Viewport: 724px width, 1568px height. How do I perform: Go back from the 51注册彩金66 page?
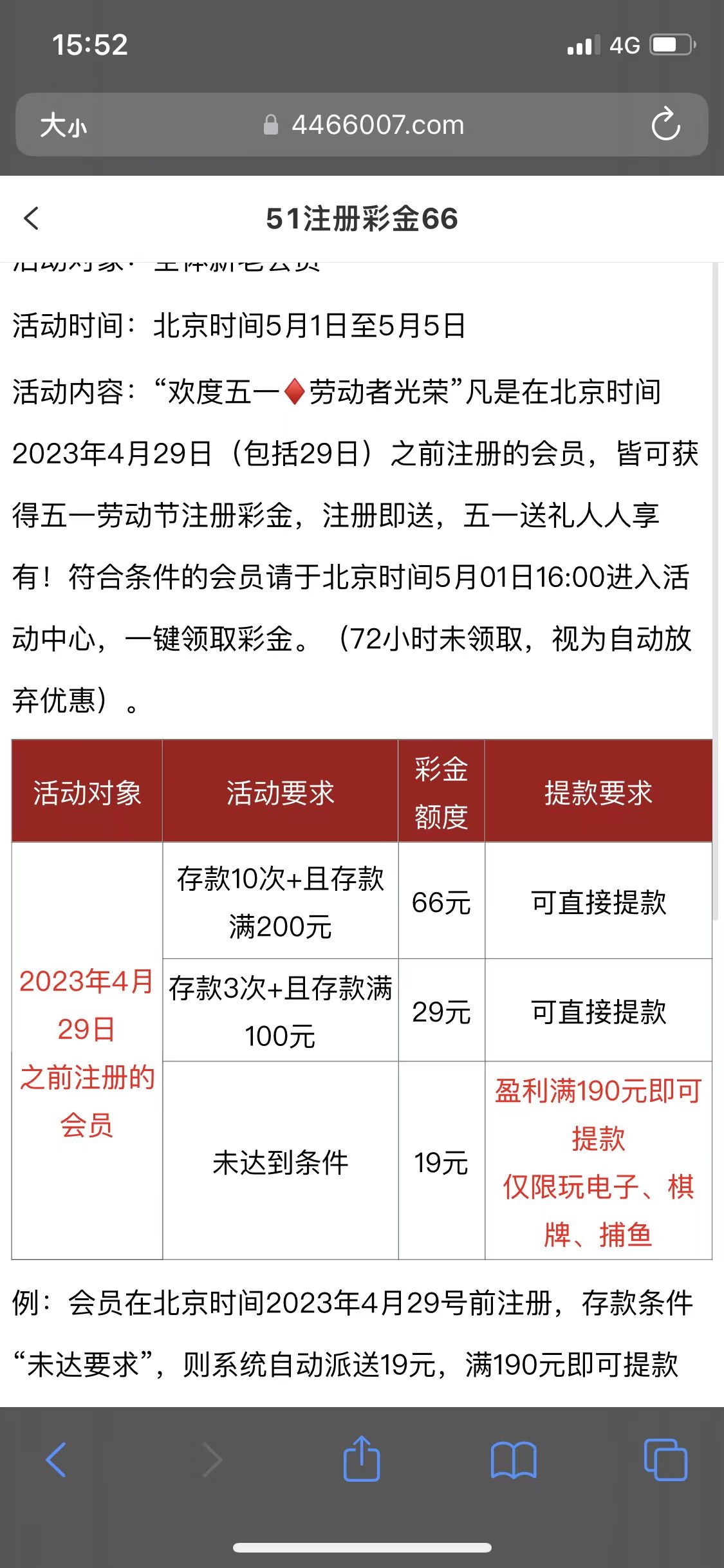32,218
